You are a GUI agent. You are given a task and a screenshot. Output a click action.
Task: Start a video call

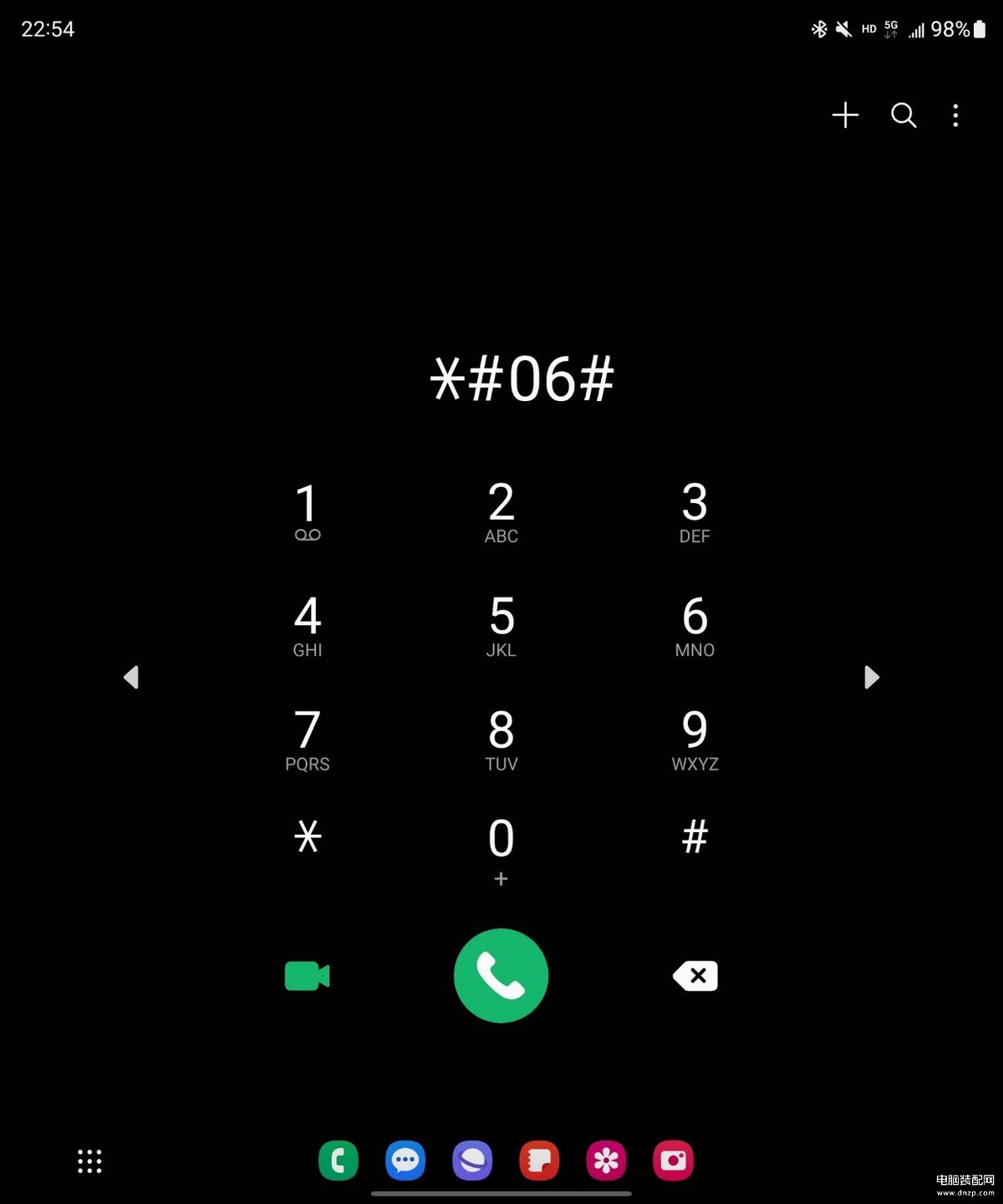tap(308, 976)
